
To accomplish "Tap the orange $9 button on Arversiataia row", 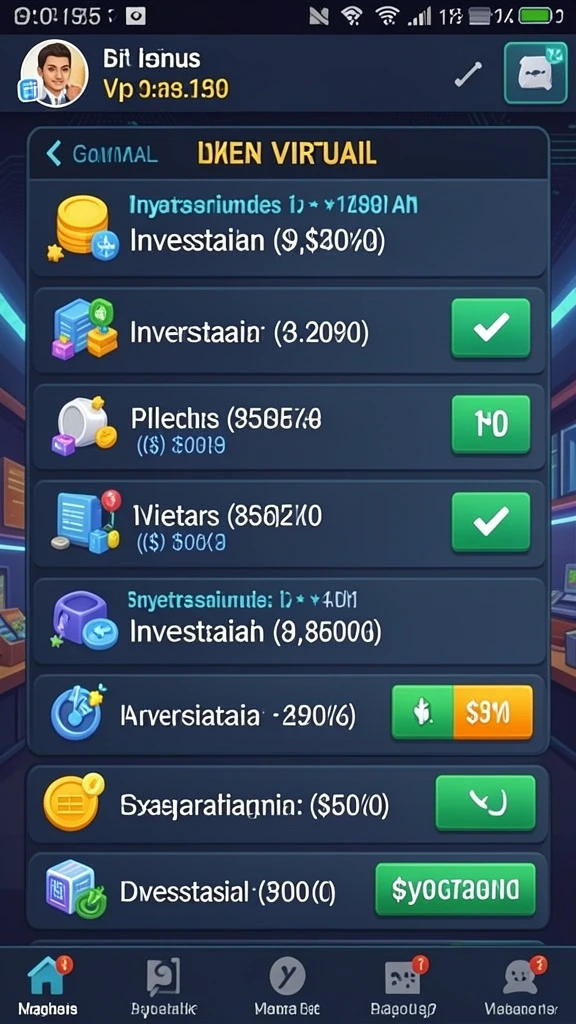I will 493,712.
